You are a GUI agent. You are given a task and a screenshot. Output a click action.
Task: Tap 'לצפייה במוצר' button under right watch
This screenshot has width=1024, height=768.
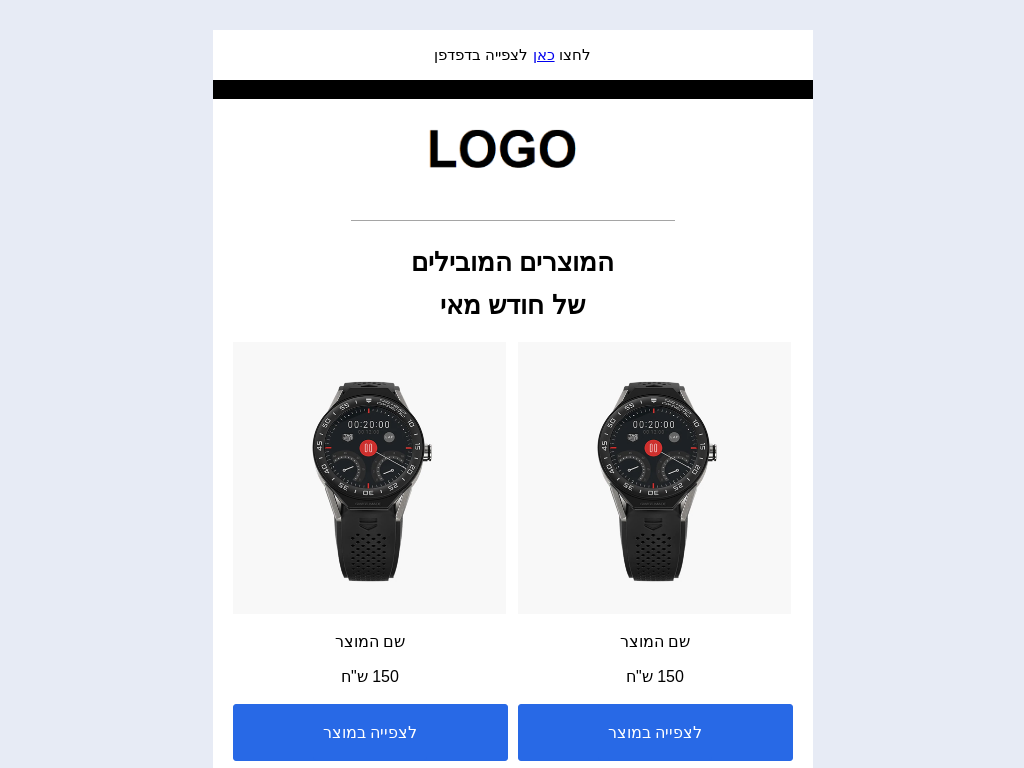pyautogui.click(x=655, y=732)
